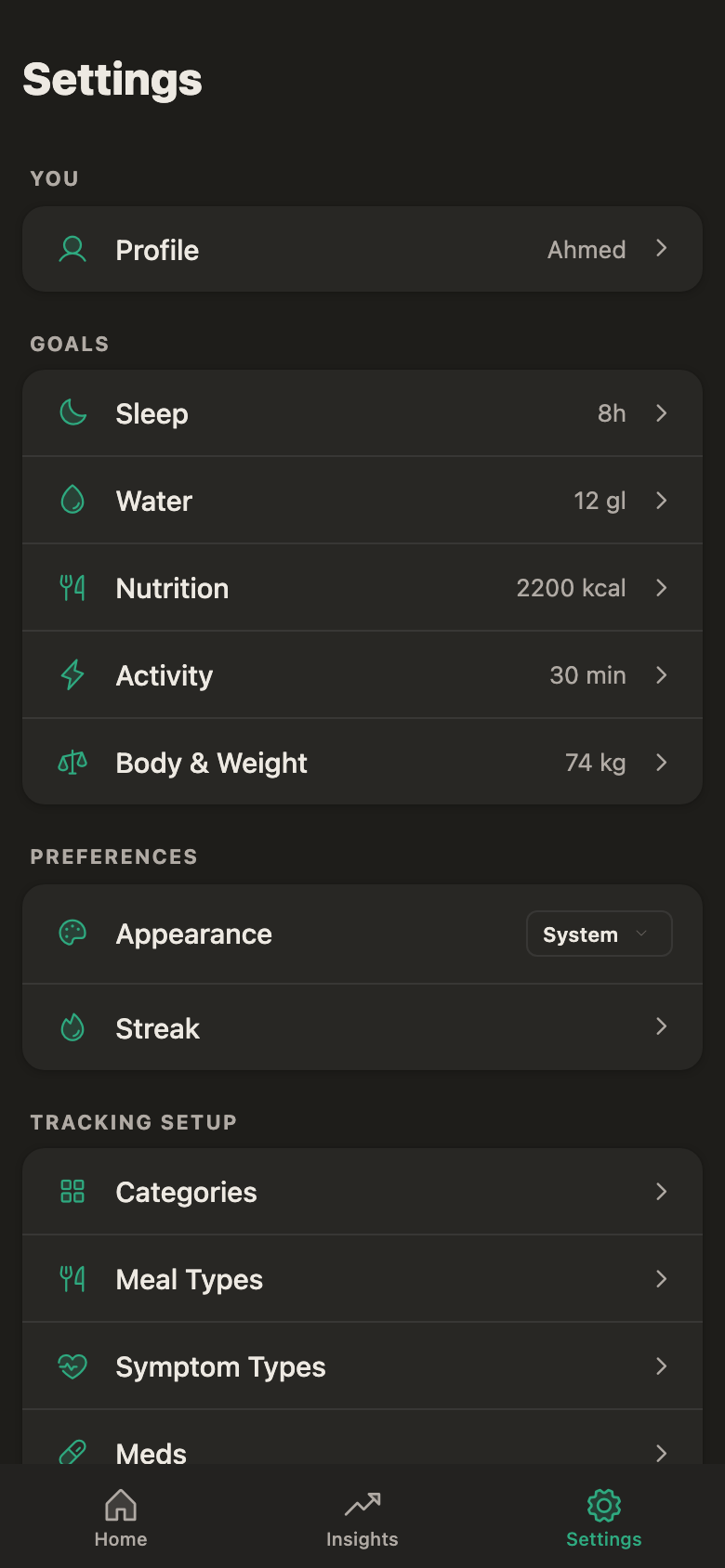Open the Meal Types settings
Image resolution: width=725 pixels, height=1568 pixels.
pos(362,1279)
